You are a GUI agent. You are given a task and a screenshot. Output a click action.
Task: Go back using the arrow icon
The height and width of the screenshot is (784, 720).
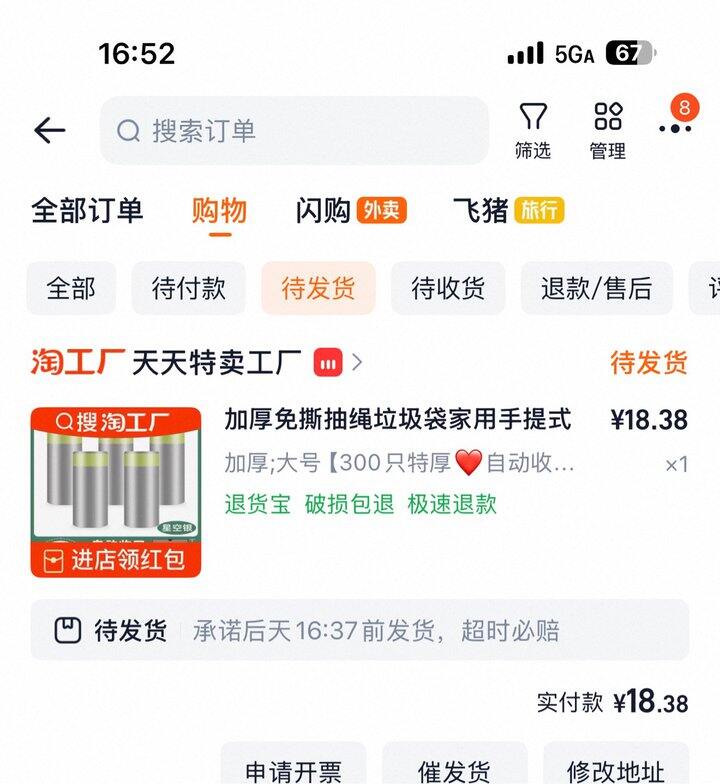pyautogui.click(x=49, y=130)
